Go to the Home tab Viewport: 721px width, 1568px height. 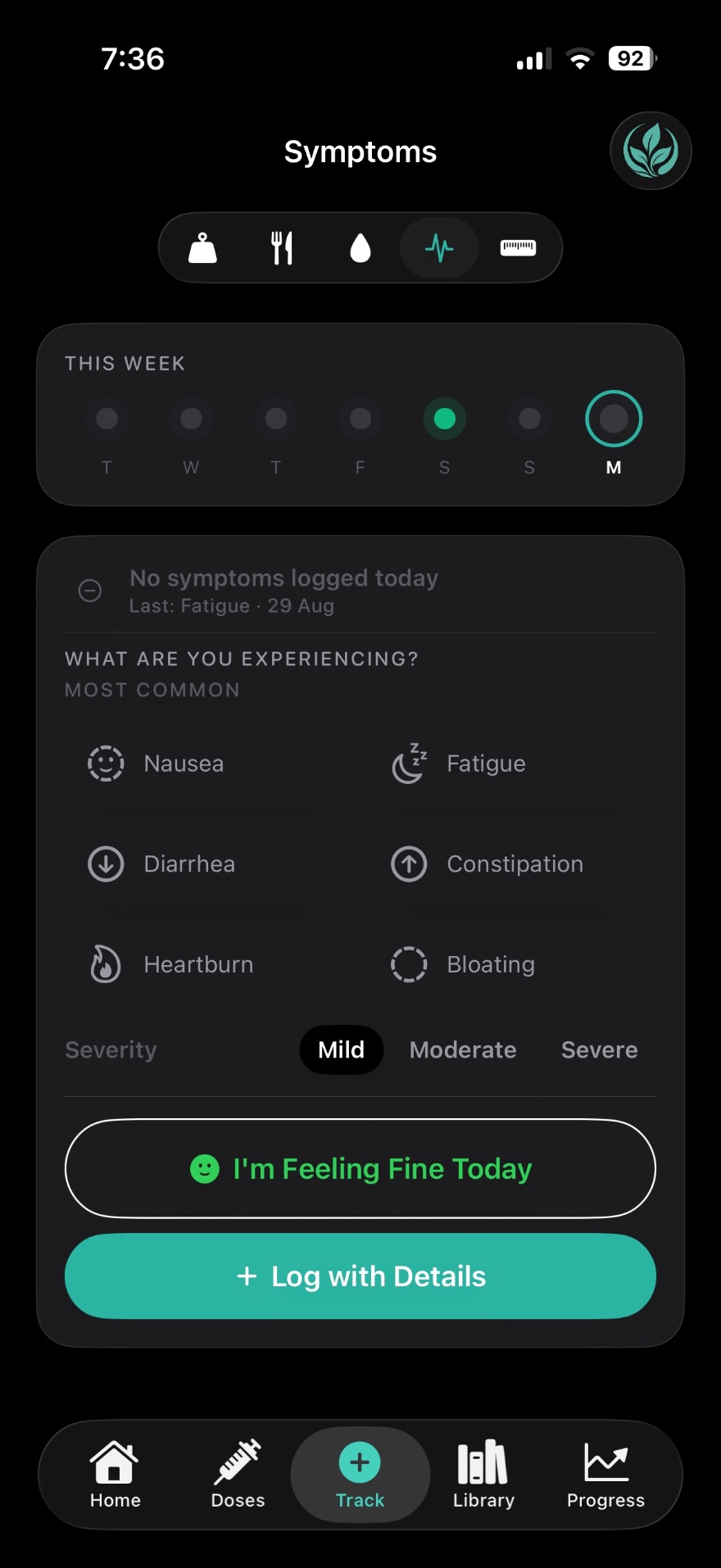pos(115,1475)
